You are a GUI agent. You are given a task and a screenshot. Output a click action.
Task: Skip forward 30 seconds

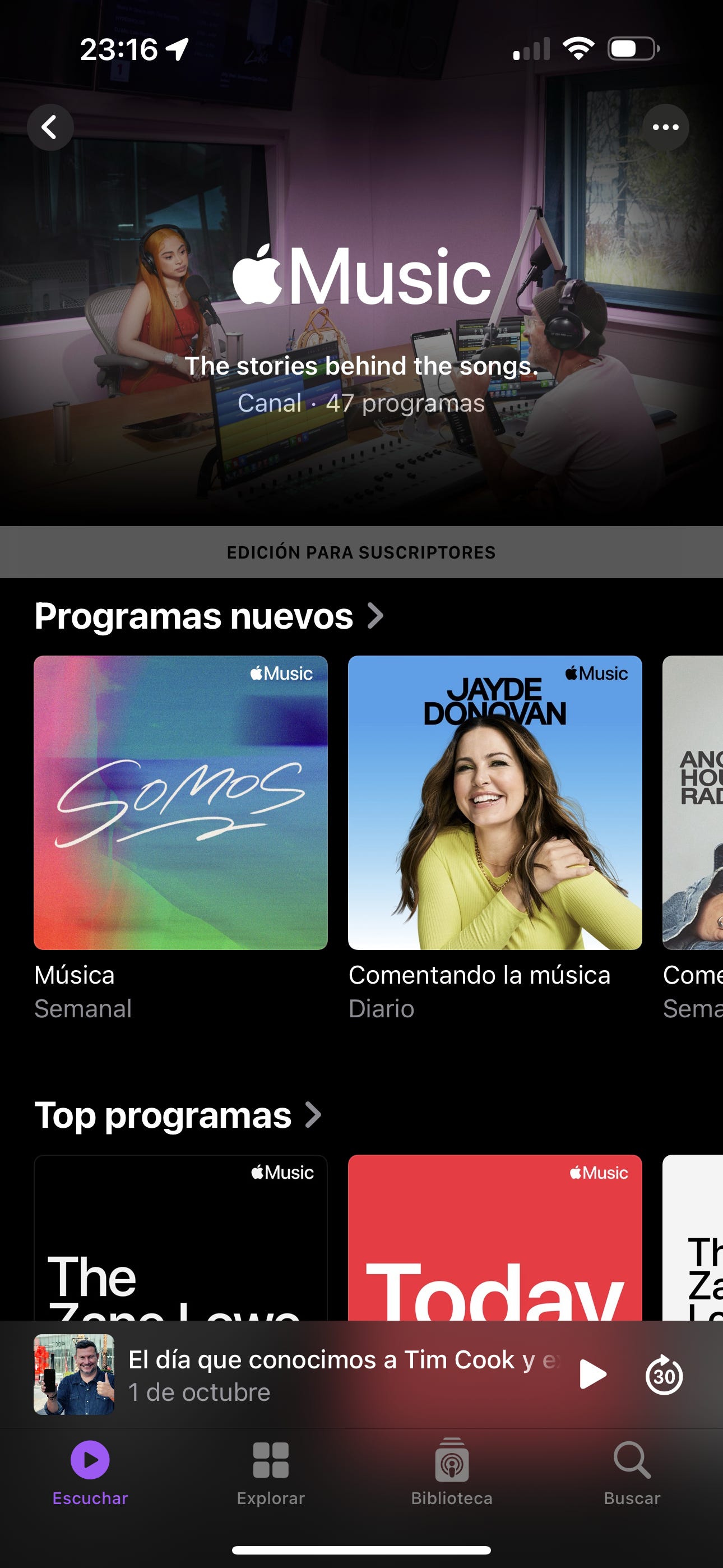(x=664, y=1375)
